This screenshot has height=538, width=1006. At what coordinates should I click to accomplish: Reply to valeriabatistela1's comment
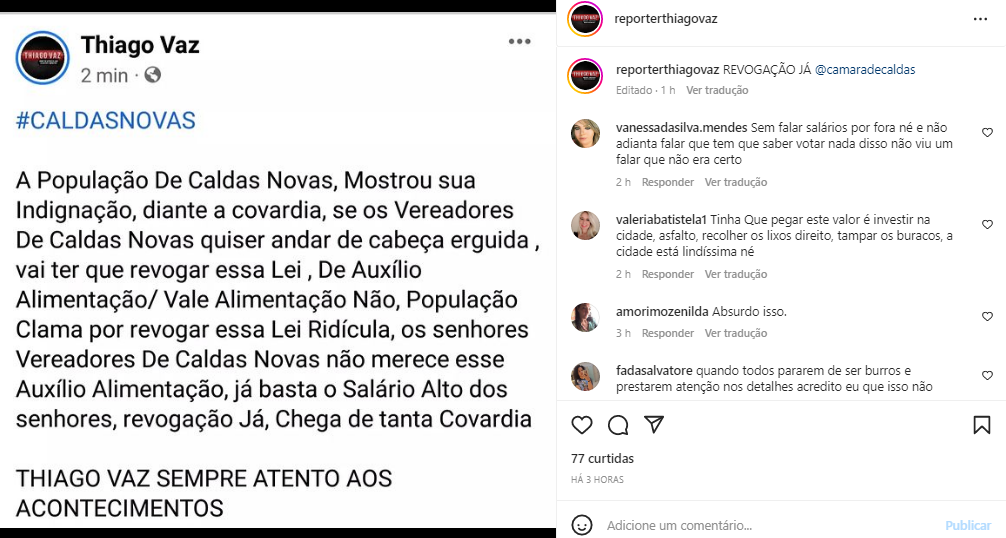(x=668, y=274)
